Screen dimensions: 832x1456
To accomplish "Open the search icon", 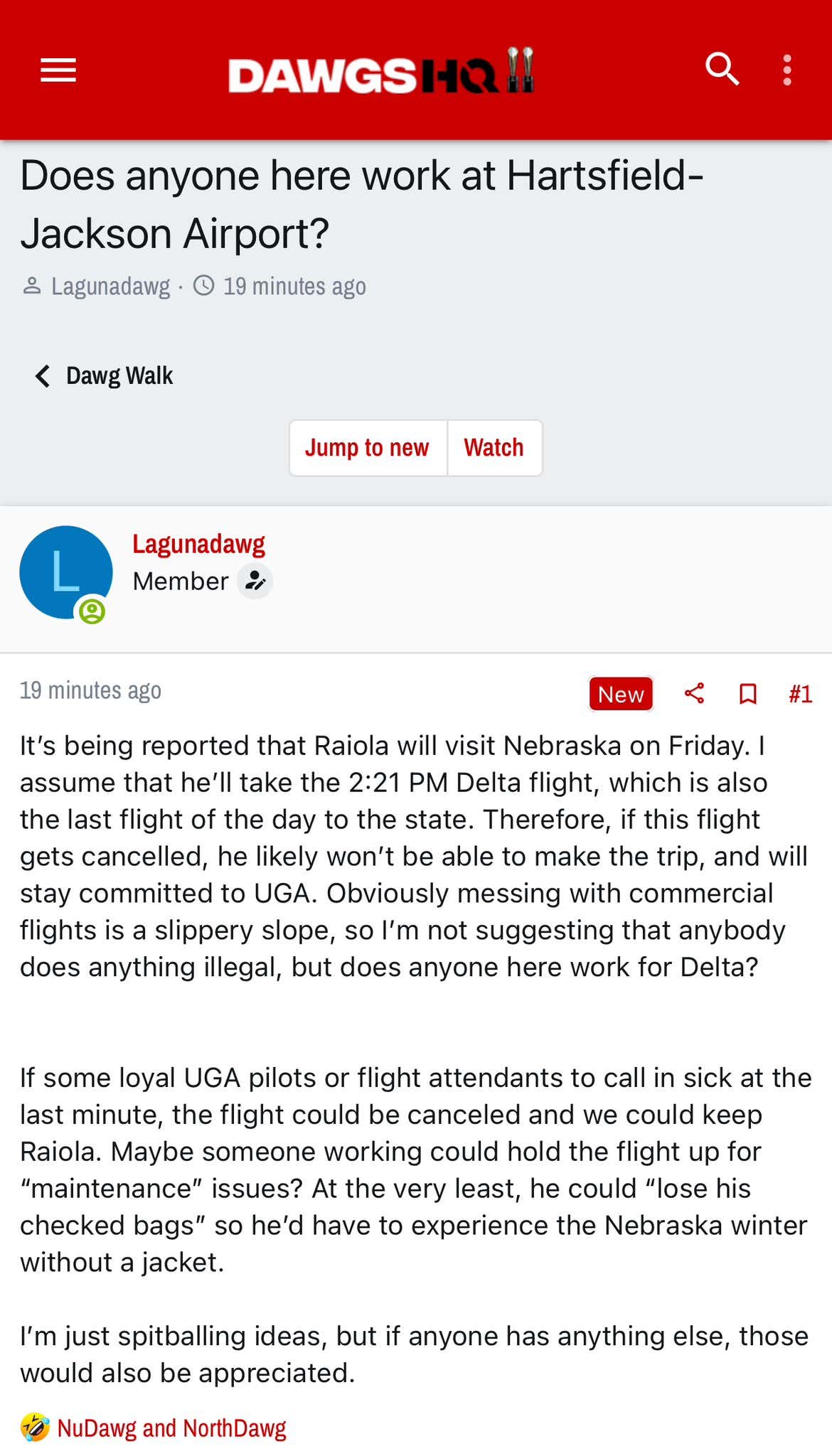I will 722,69.
